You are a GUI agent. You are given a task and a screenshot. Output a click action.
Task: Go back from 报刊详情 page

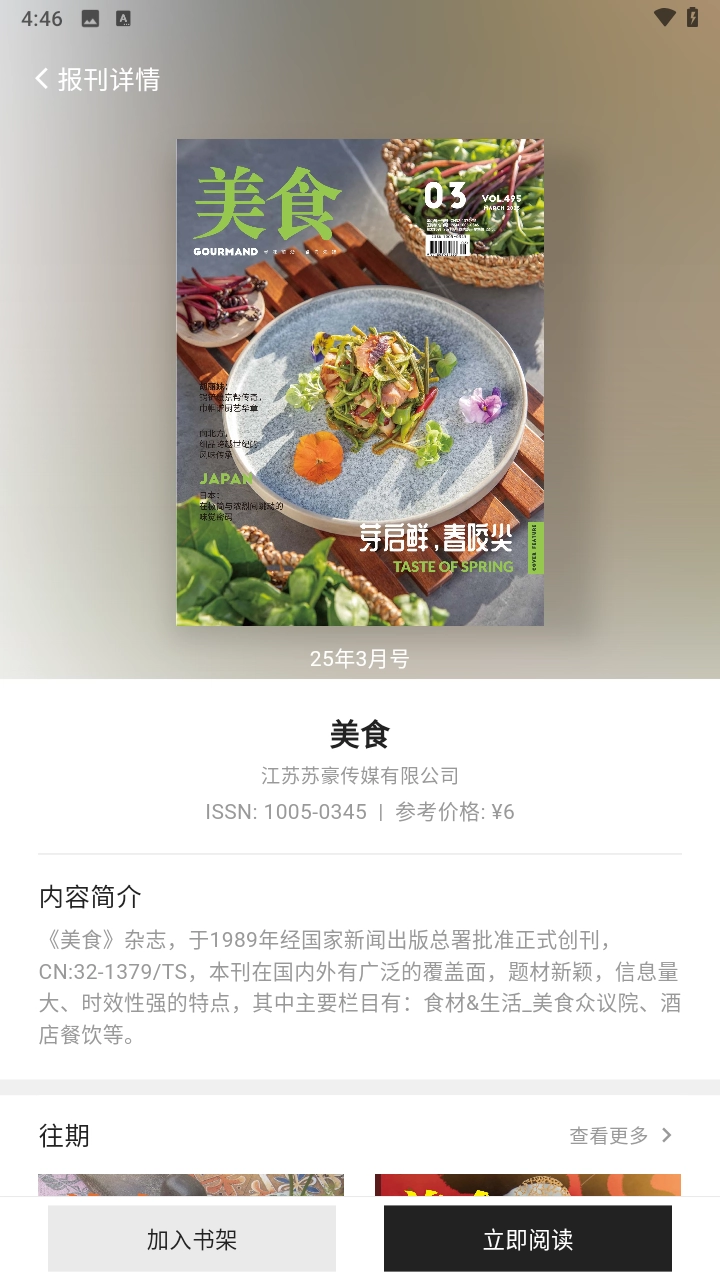tap(42, 79)
